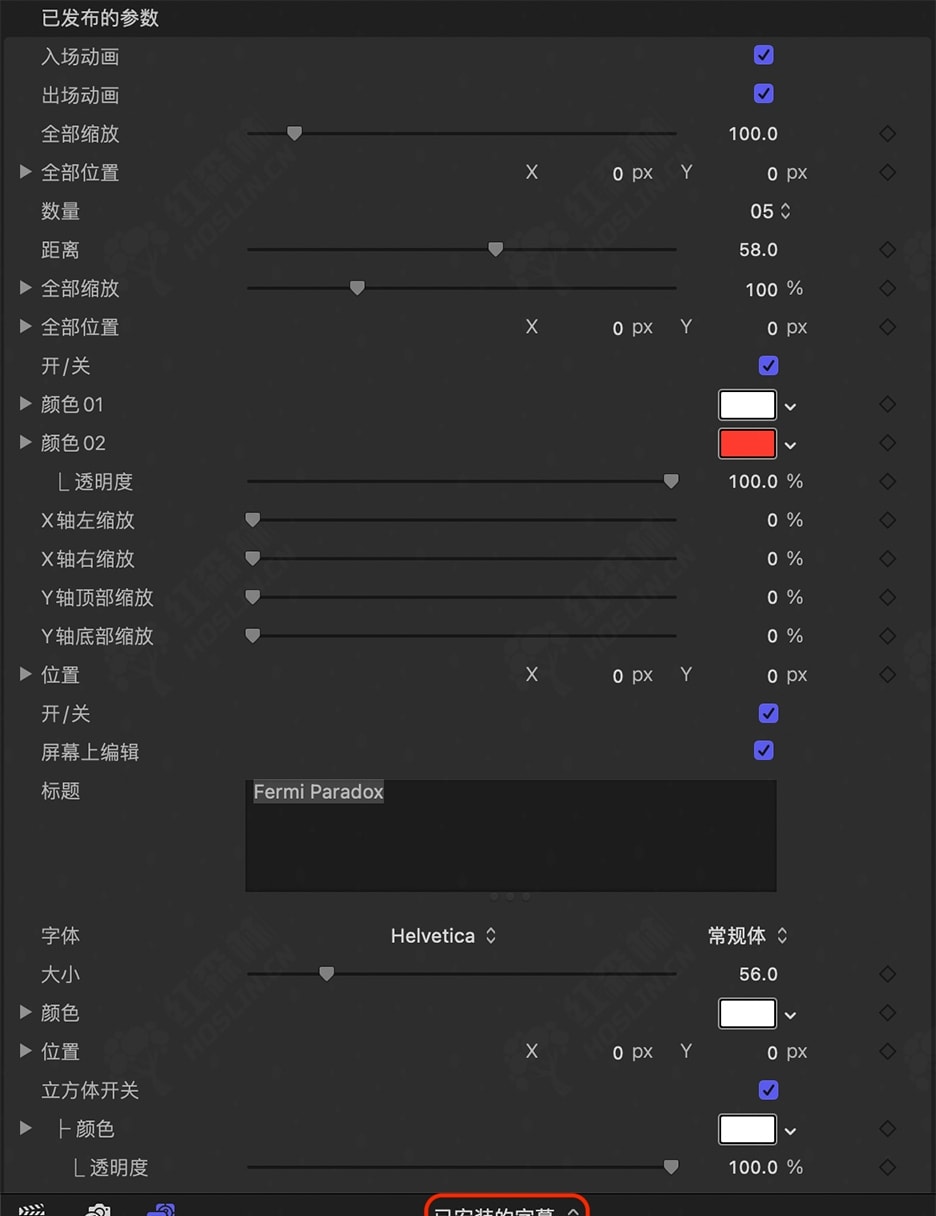Expand the 颜色 01 row
This screenshot has width=936, height=1216.
pyautogui.click(x=26, y=404)
